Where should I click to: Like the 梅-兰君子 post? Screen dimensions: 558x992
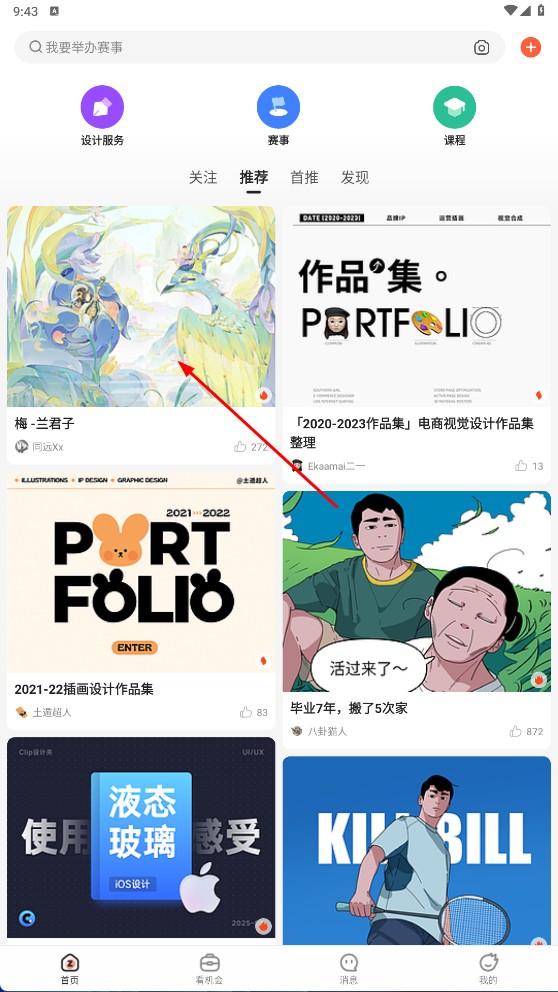[251, 447]
